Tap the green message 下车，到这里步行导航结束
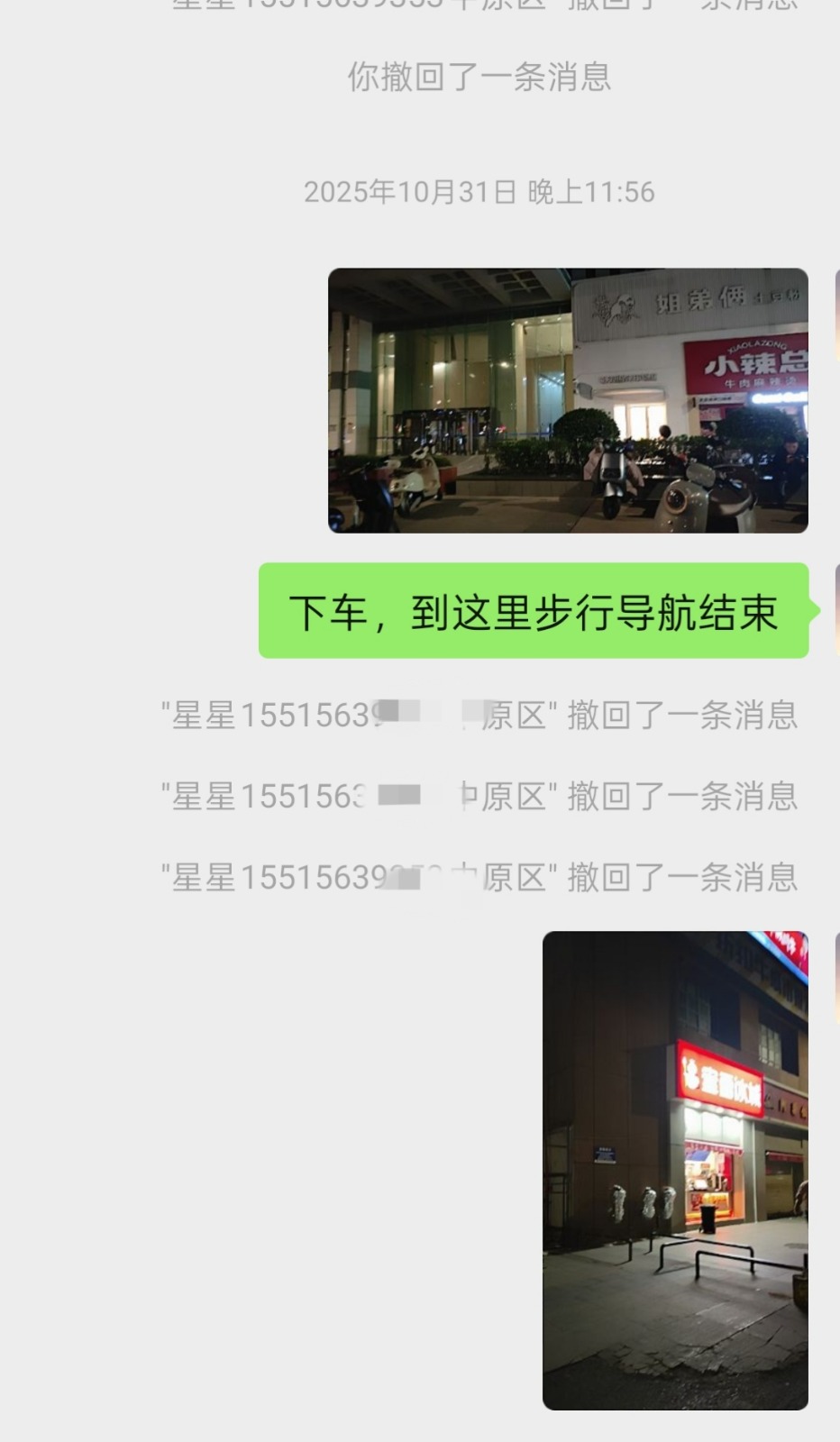This screenshot has height=1442, width=840. coord(534,611)
